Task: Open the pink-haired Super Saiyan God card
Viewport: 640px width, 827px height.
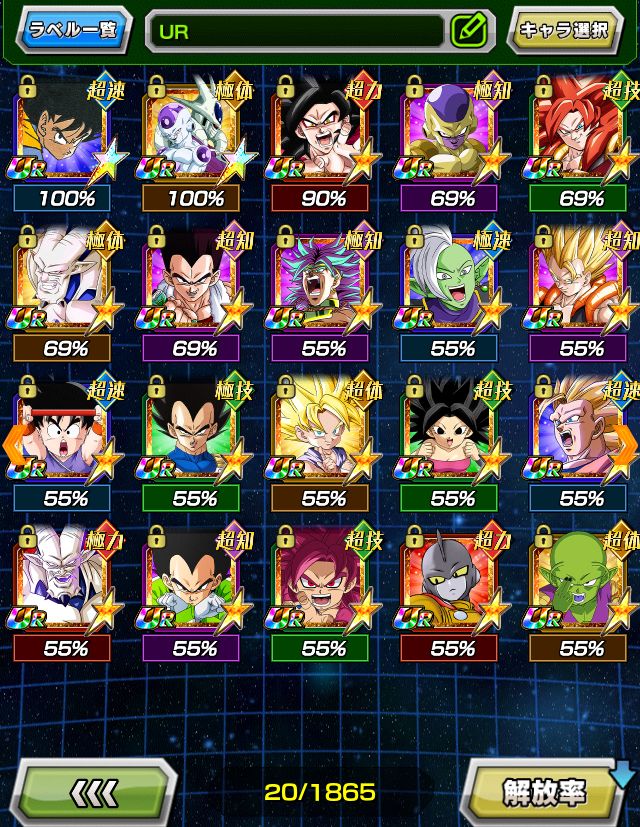Action: click(322, 582)
